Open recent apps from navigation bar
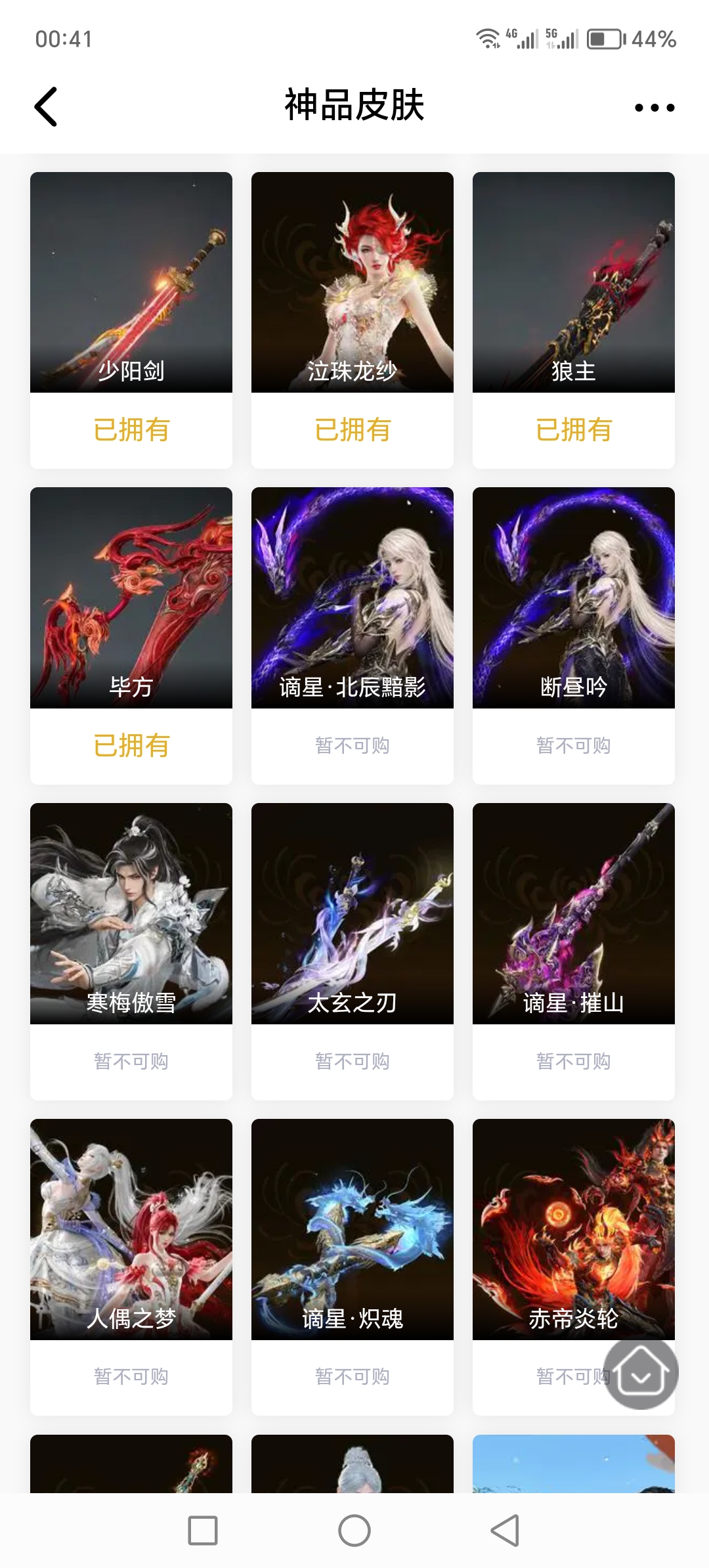The width and height of the screenshot is (709, 1568). tap(203, 1531)
